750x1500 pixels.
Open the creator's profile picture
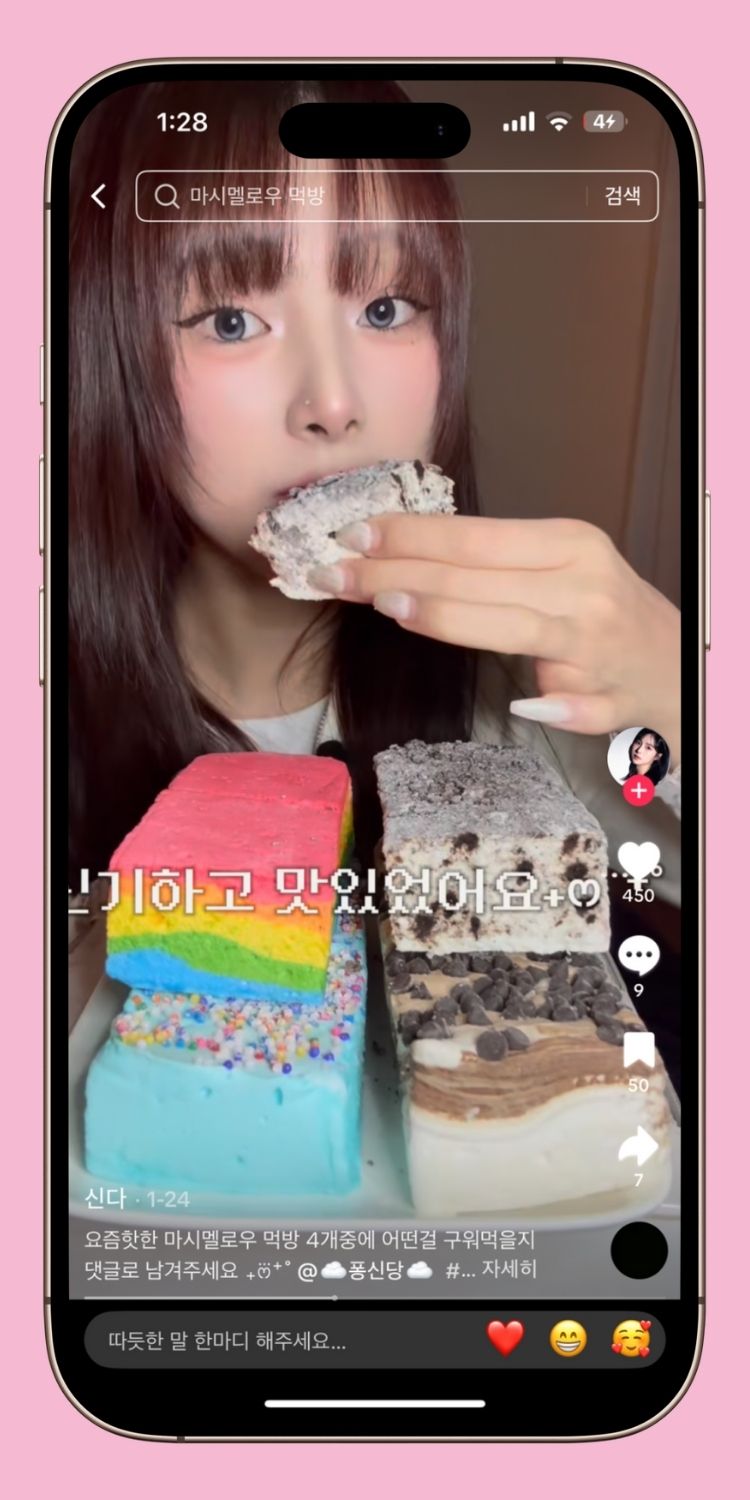tap(638, 757)
